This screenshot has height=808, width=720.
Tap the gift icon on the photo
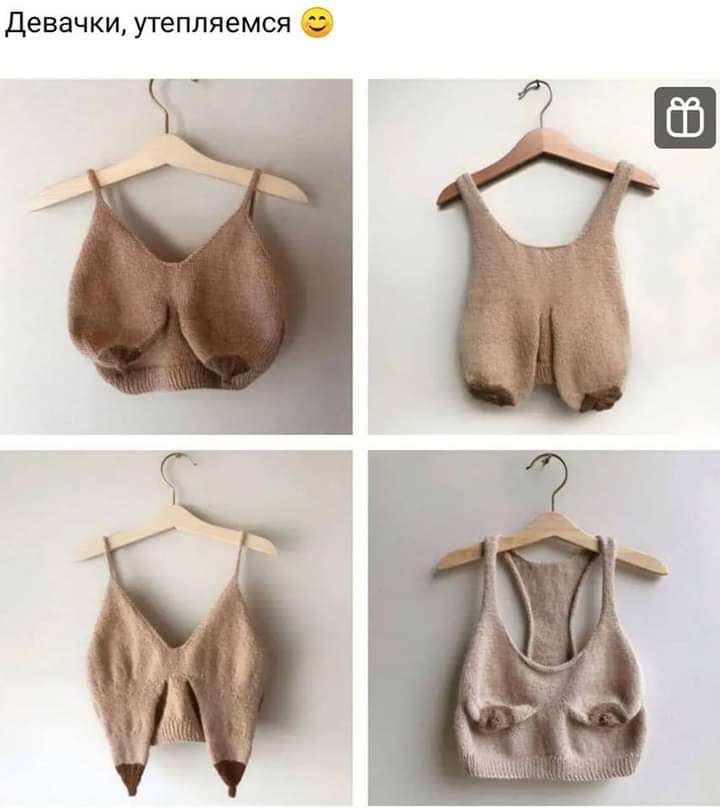685,118
